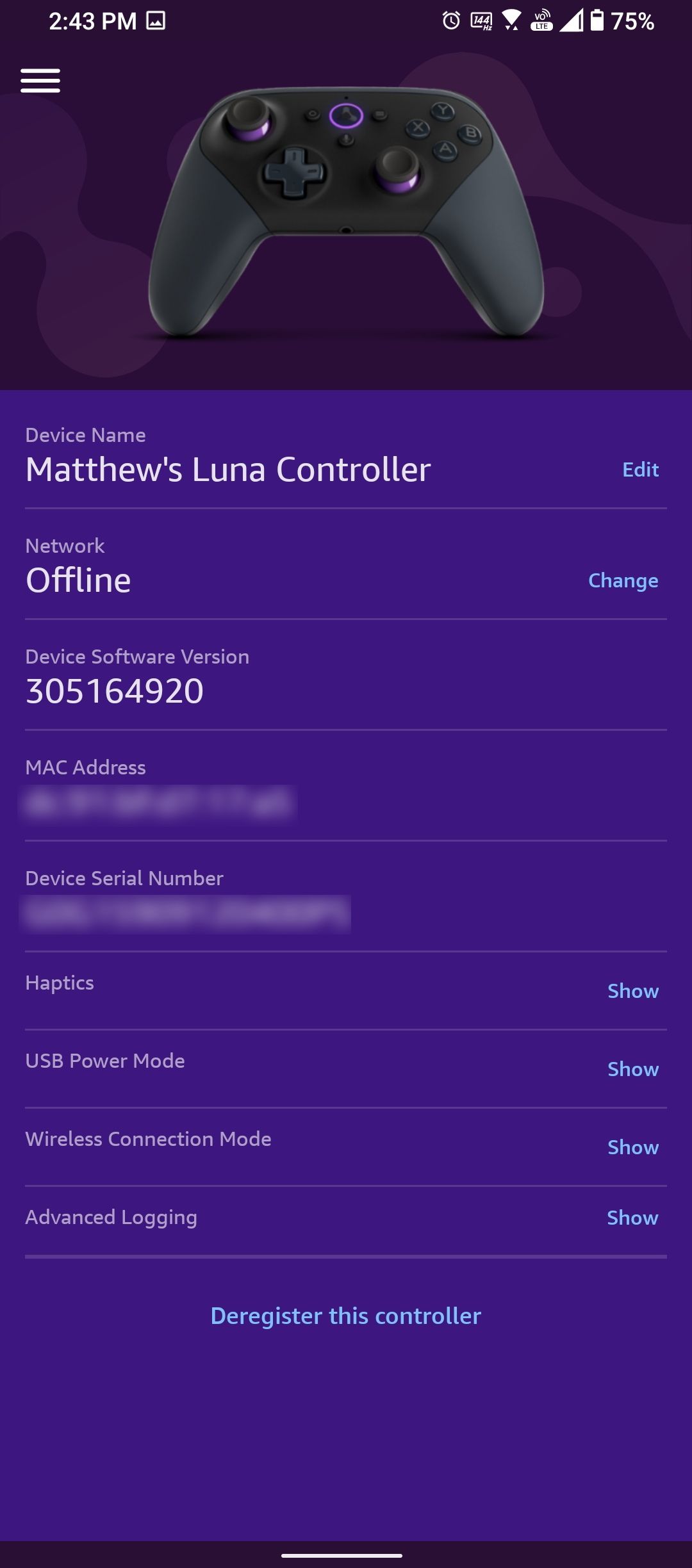Open the hamburger menu
692x1568 pixels.
40,81
